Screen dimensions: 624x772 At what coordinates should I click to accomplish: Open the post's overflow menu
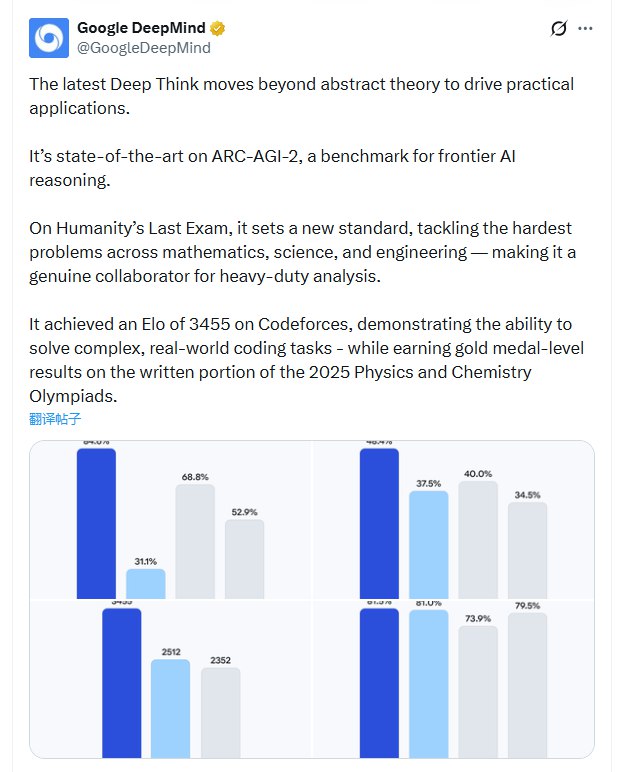pyautogui.click(x=587, y=29)
